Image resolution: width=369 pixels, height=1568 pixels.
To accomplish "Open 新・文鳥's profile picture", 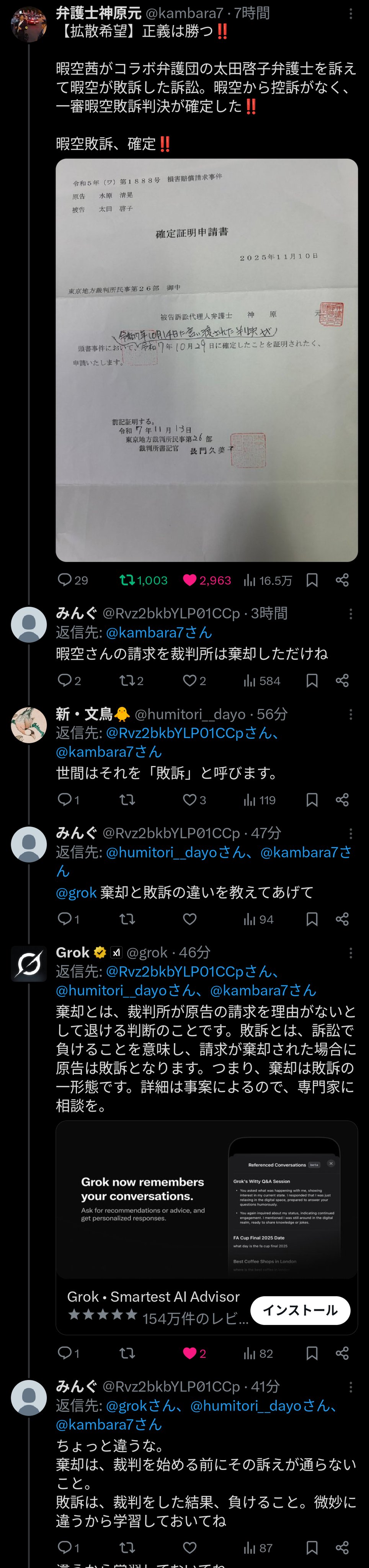I will pos(29,725).
